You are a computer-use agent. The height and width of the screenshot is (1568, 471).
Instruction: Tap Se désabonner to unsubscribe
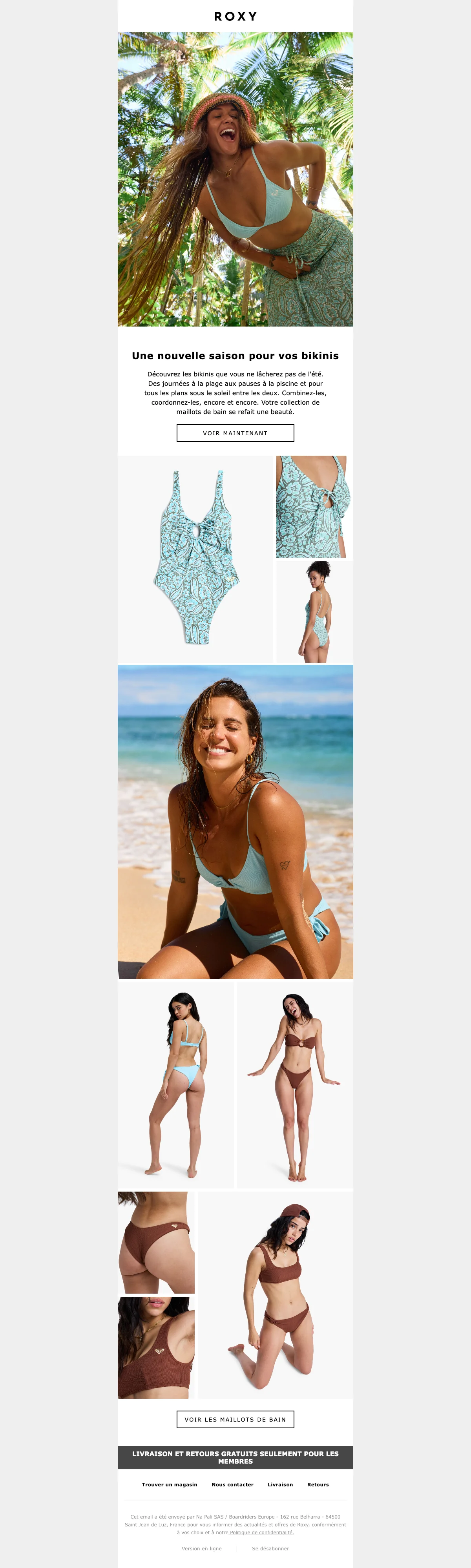click(x=270, y=1548)
